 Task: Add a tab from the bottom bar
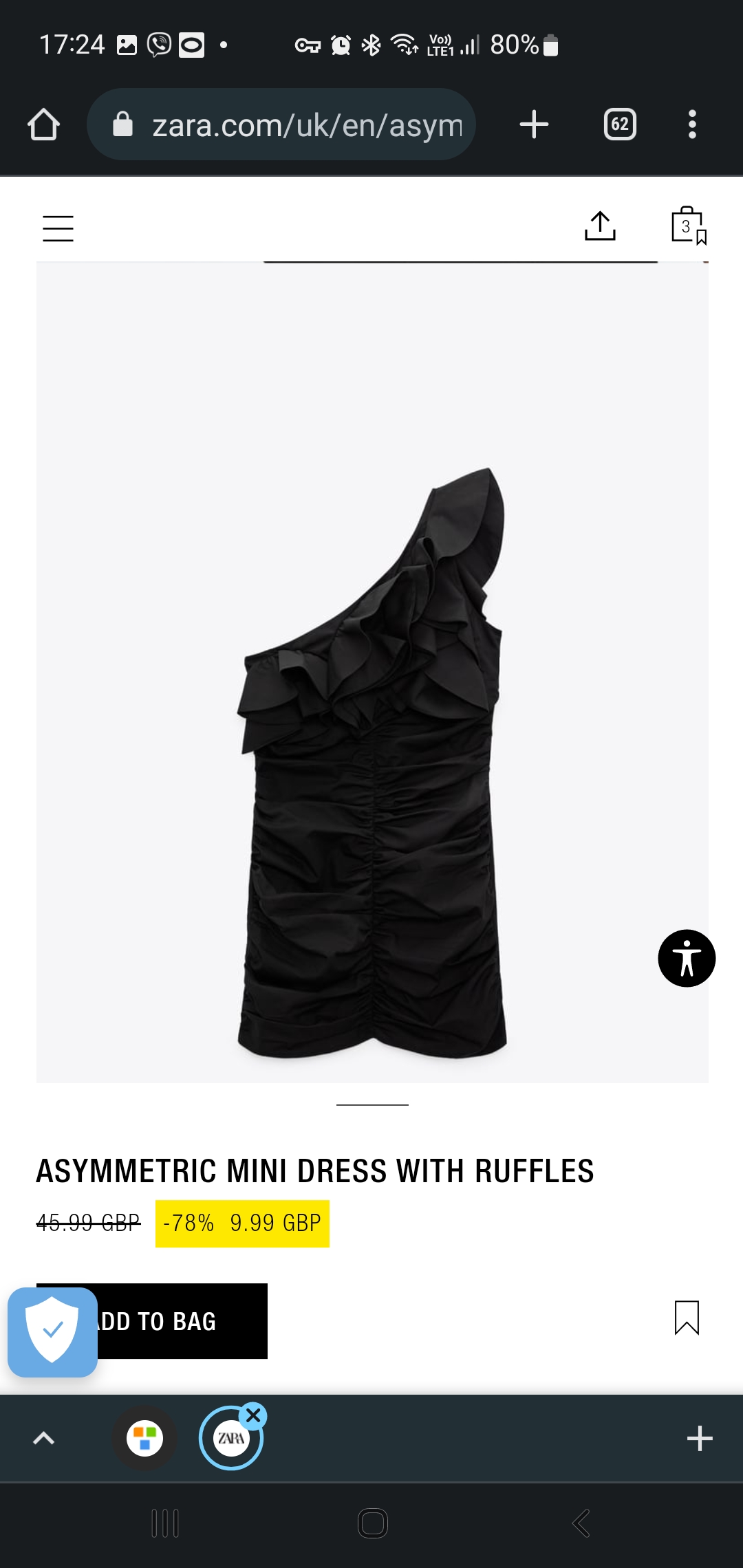700,1438
